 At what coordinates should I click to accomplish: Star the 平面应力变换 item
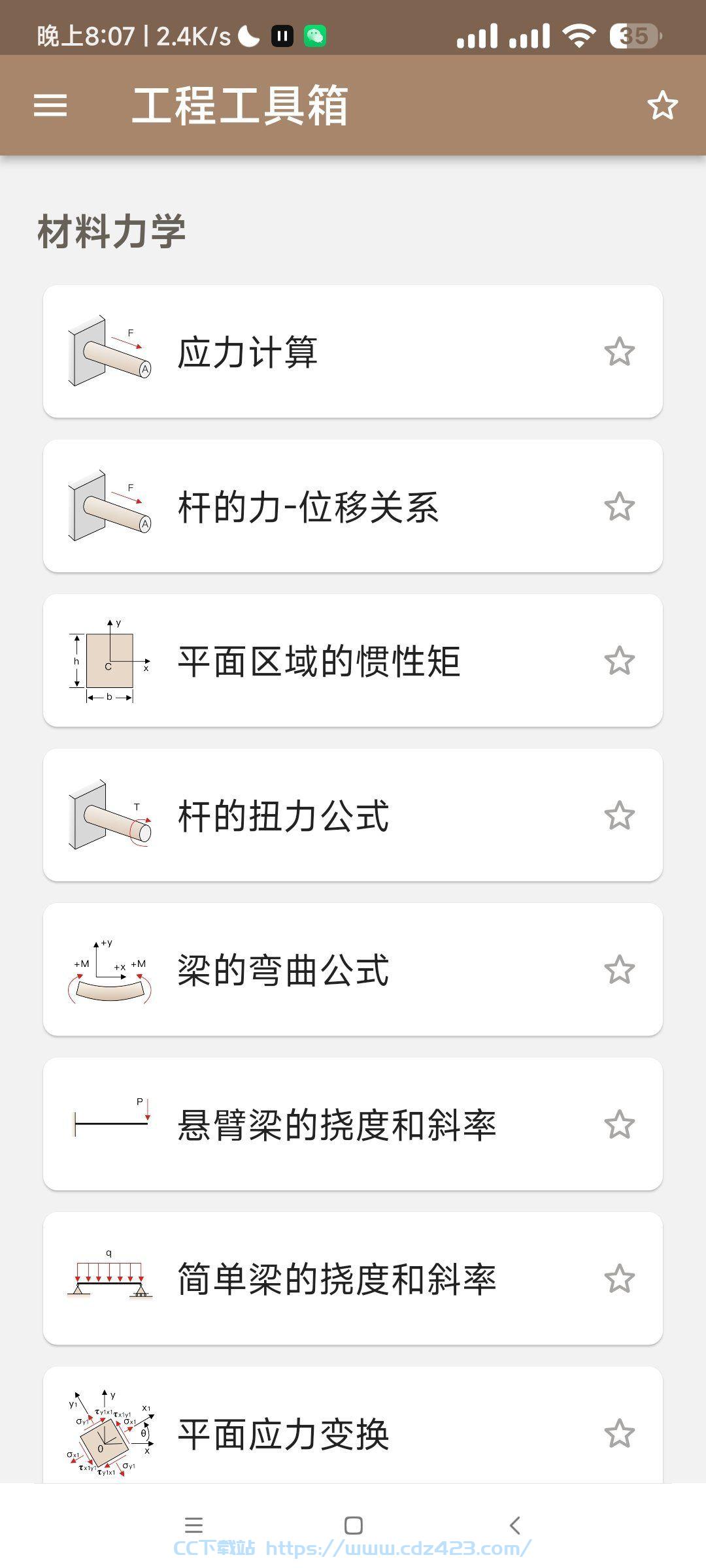tap(619, 1434)
